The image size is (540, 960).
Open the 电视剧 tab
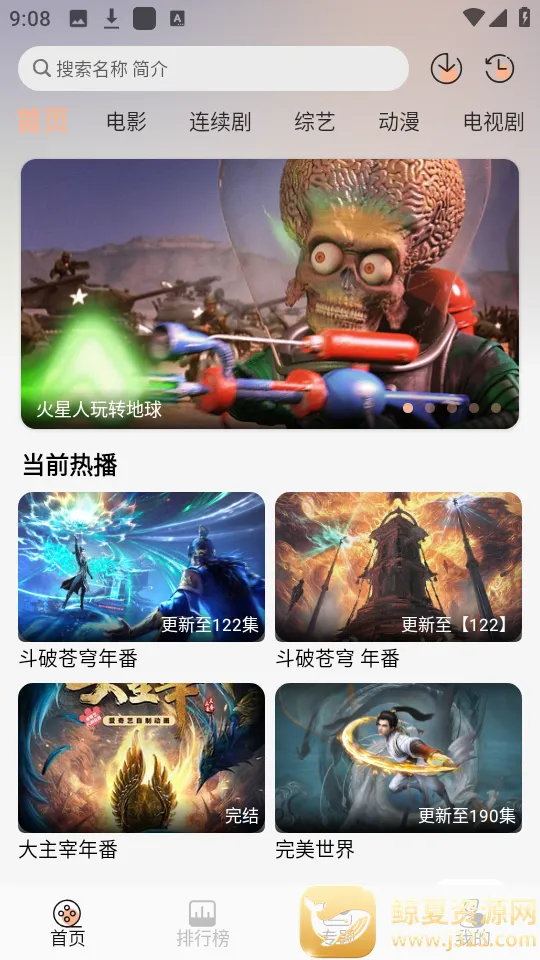(x=493, y=122)
